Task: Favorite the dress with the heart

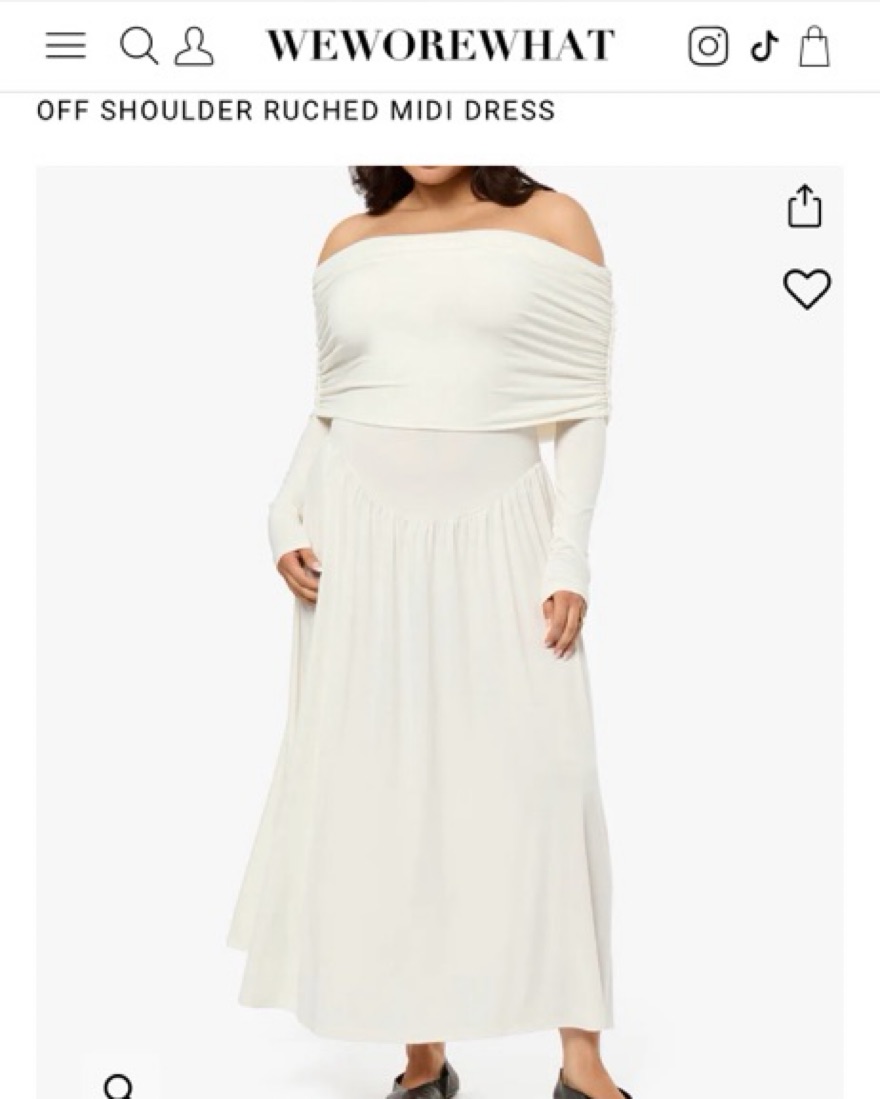Action: 808,286
